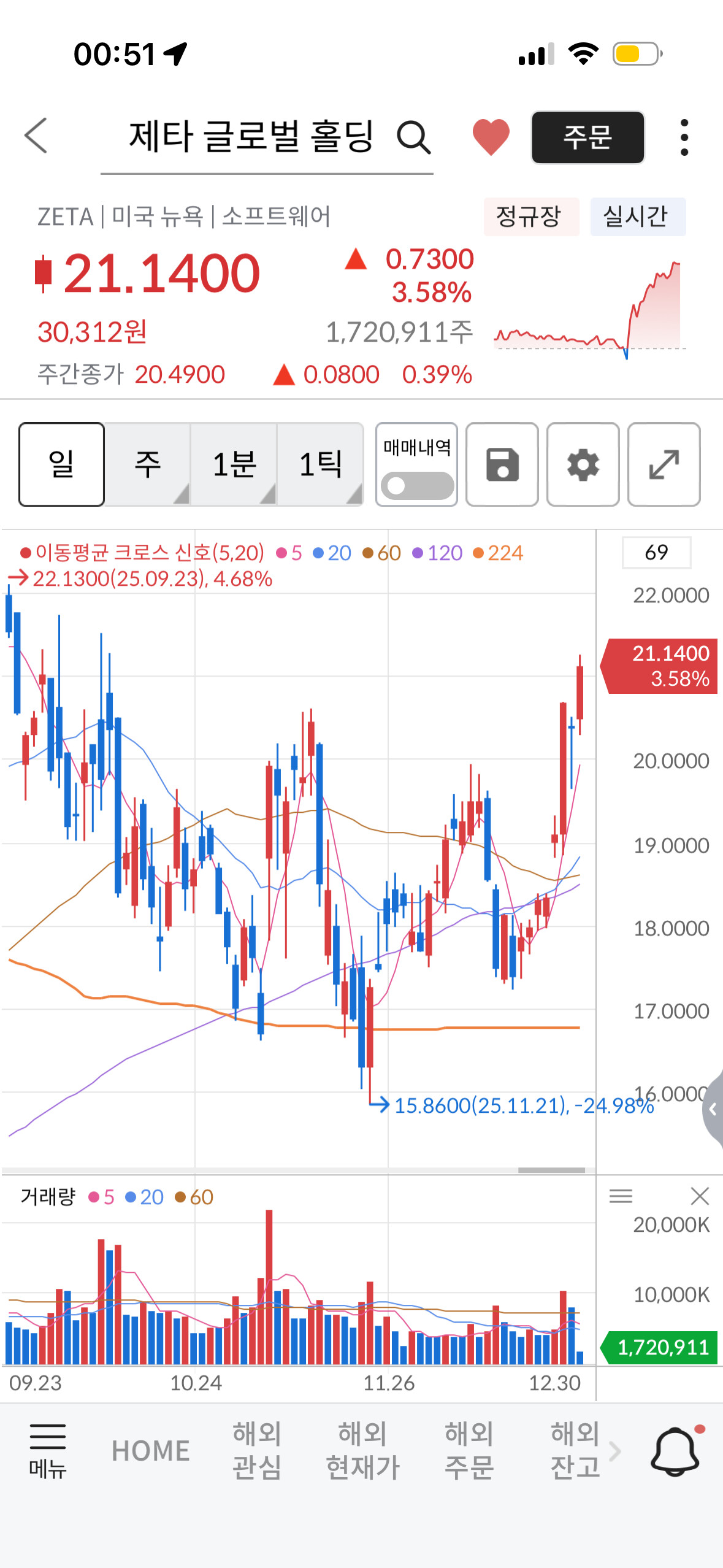The width and height of the screenshot is (723, 1568).
Task: Search for another stock via magnifier icon
Action: tap(413, 137)
